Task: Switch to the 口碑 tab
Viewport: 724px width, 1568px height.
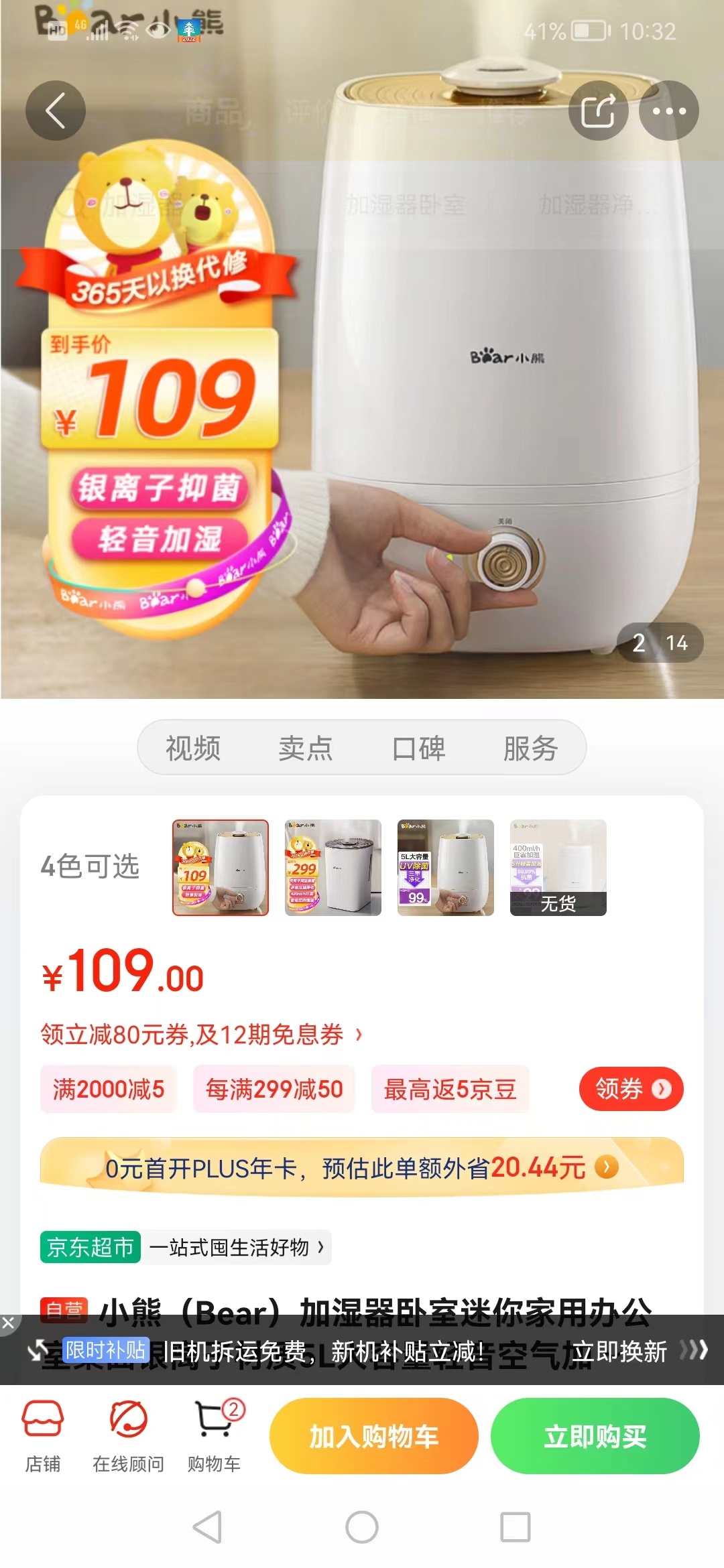Action: click(x=418, y=748)
